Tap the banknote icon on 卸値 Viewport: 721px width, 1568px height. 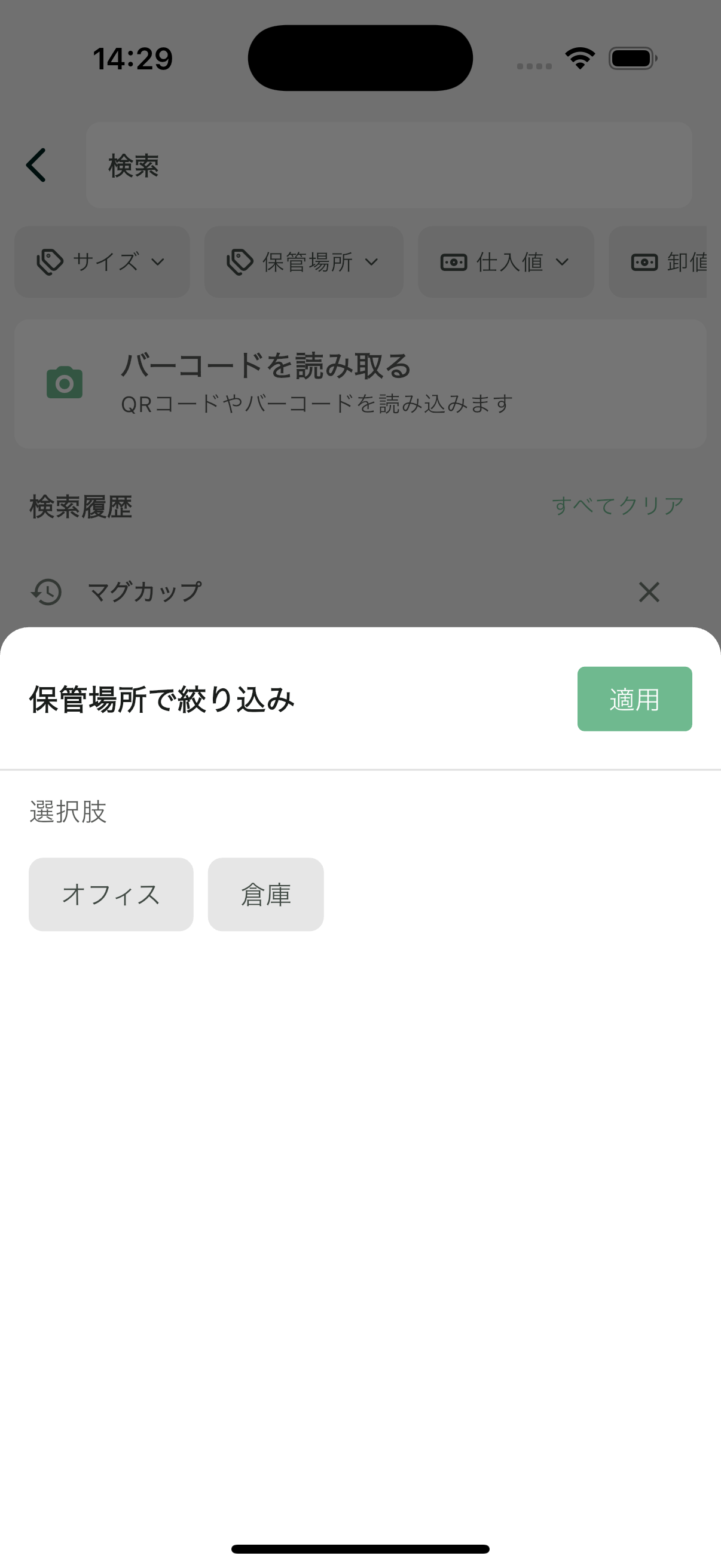coord(644,262)
